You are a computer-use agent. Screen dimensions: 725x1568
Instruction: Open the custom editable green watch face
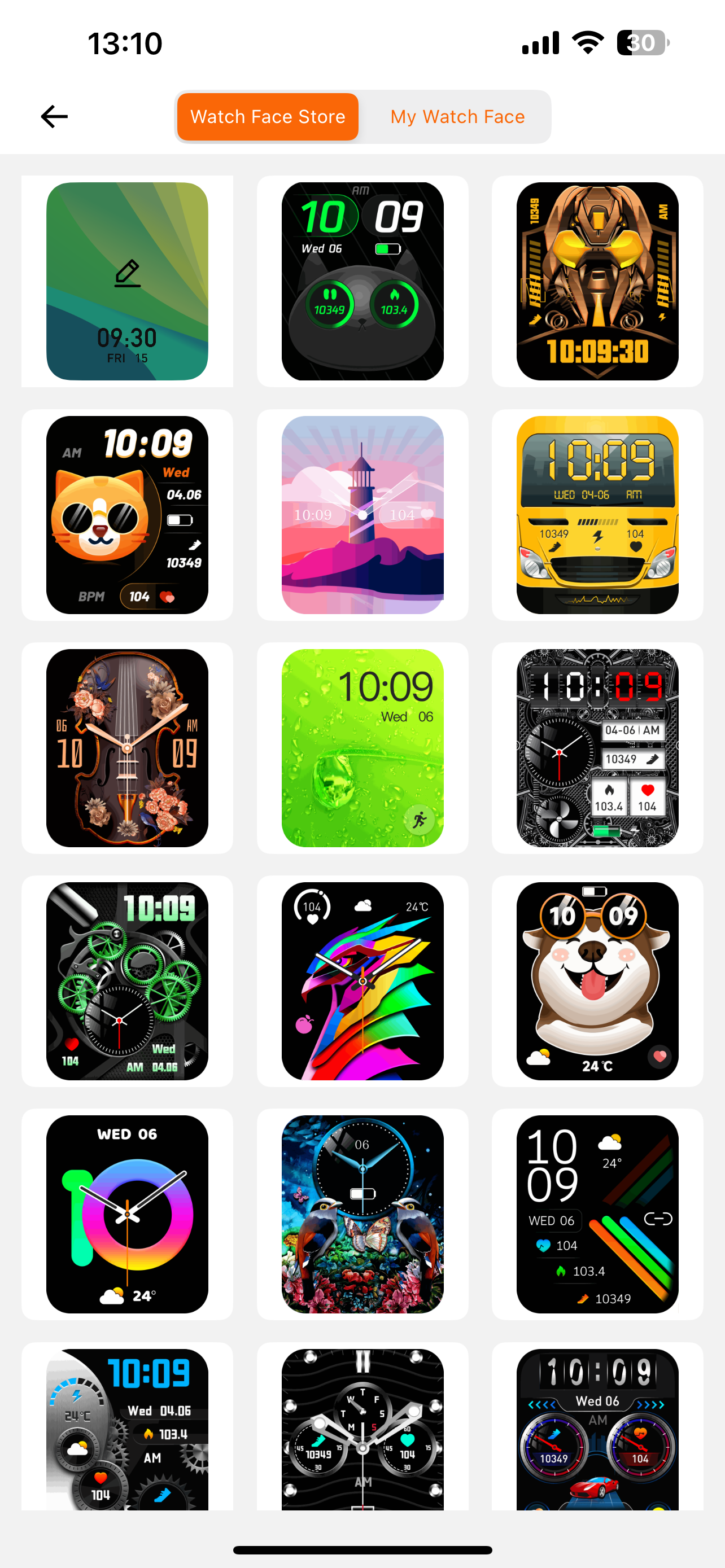pyautogui.click(x=127, y=281)
